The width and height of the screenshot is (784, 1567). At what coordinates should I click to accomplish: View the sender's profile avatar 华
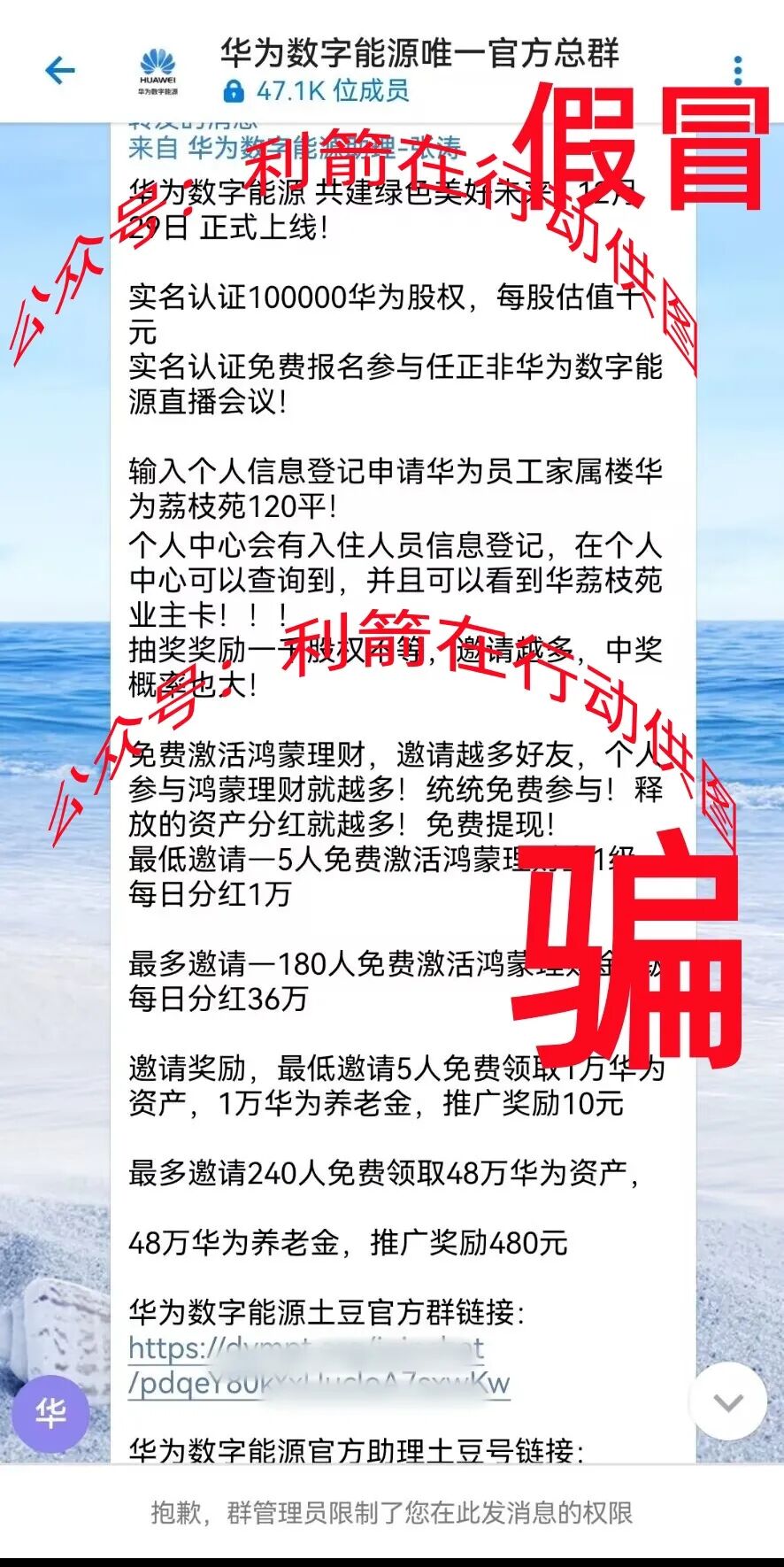50,1414
